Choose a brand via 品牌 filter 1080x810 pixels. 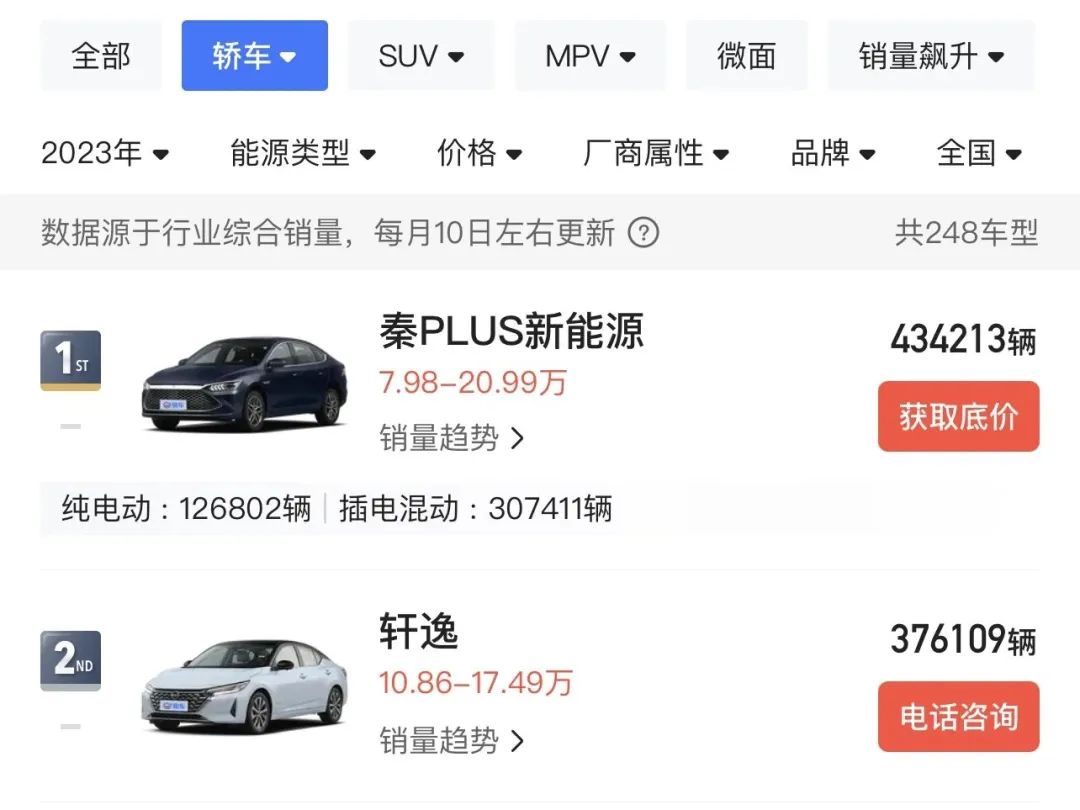click(833, 153)
